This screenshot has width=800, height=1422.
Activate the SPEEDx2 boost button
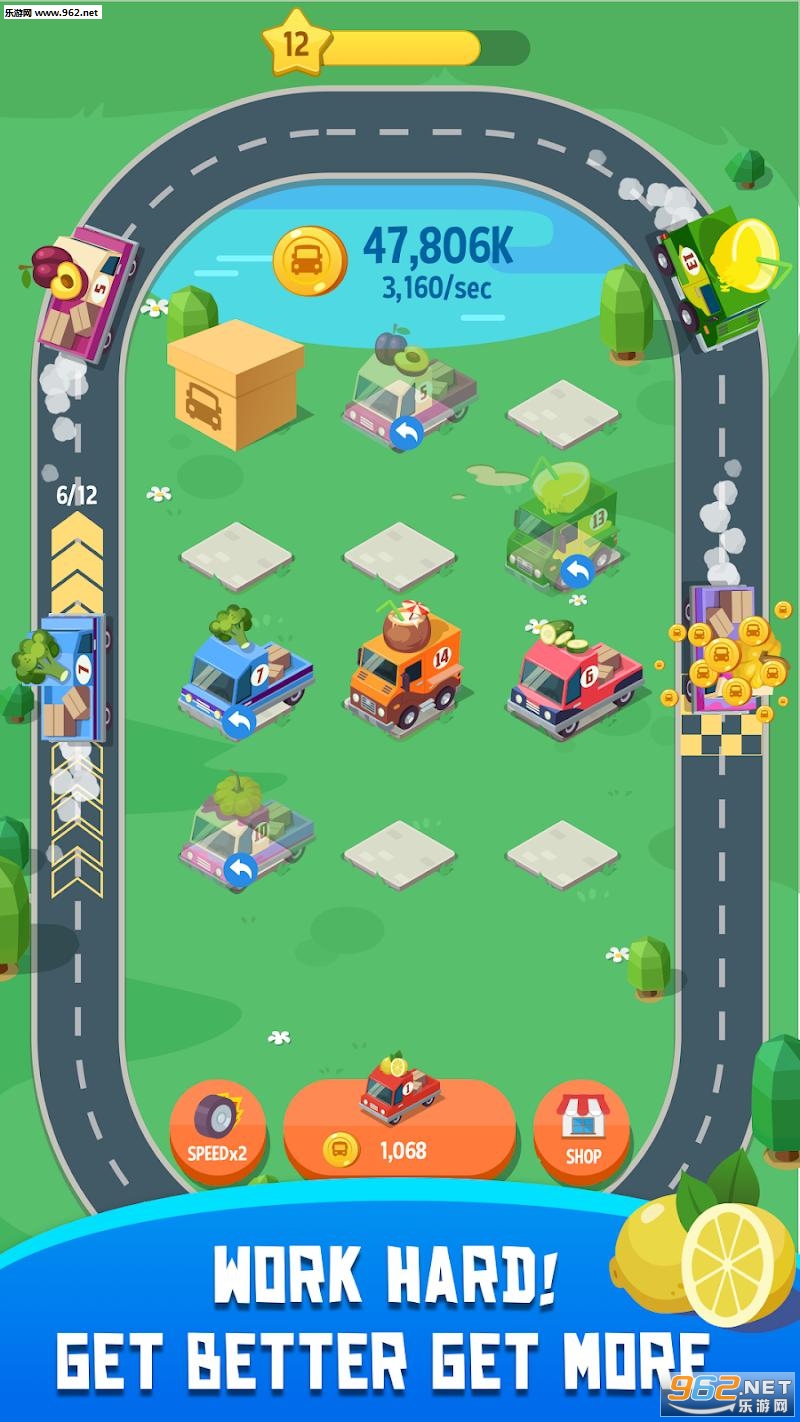[x=217, y=1131]
